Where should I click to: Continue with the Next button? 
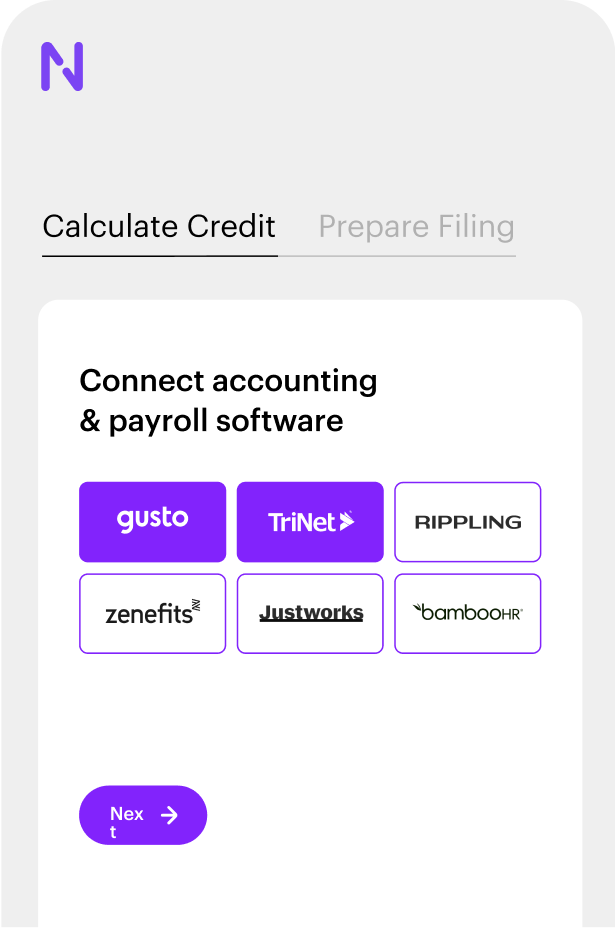(x=143, y=815)
